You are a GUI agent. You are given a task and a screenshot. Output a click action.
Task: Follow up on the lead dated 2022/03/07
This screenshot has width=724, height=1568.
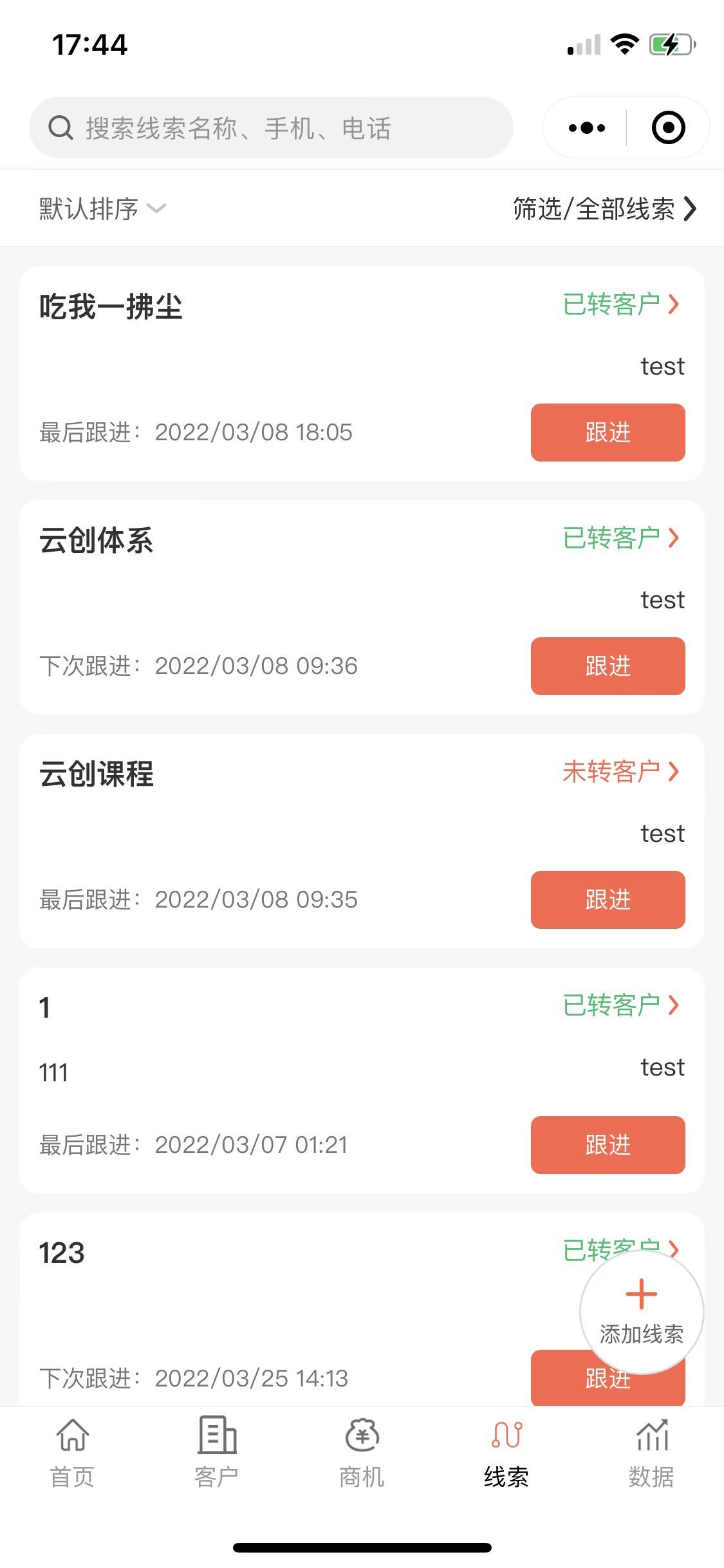tap(608, 1145)
